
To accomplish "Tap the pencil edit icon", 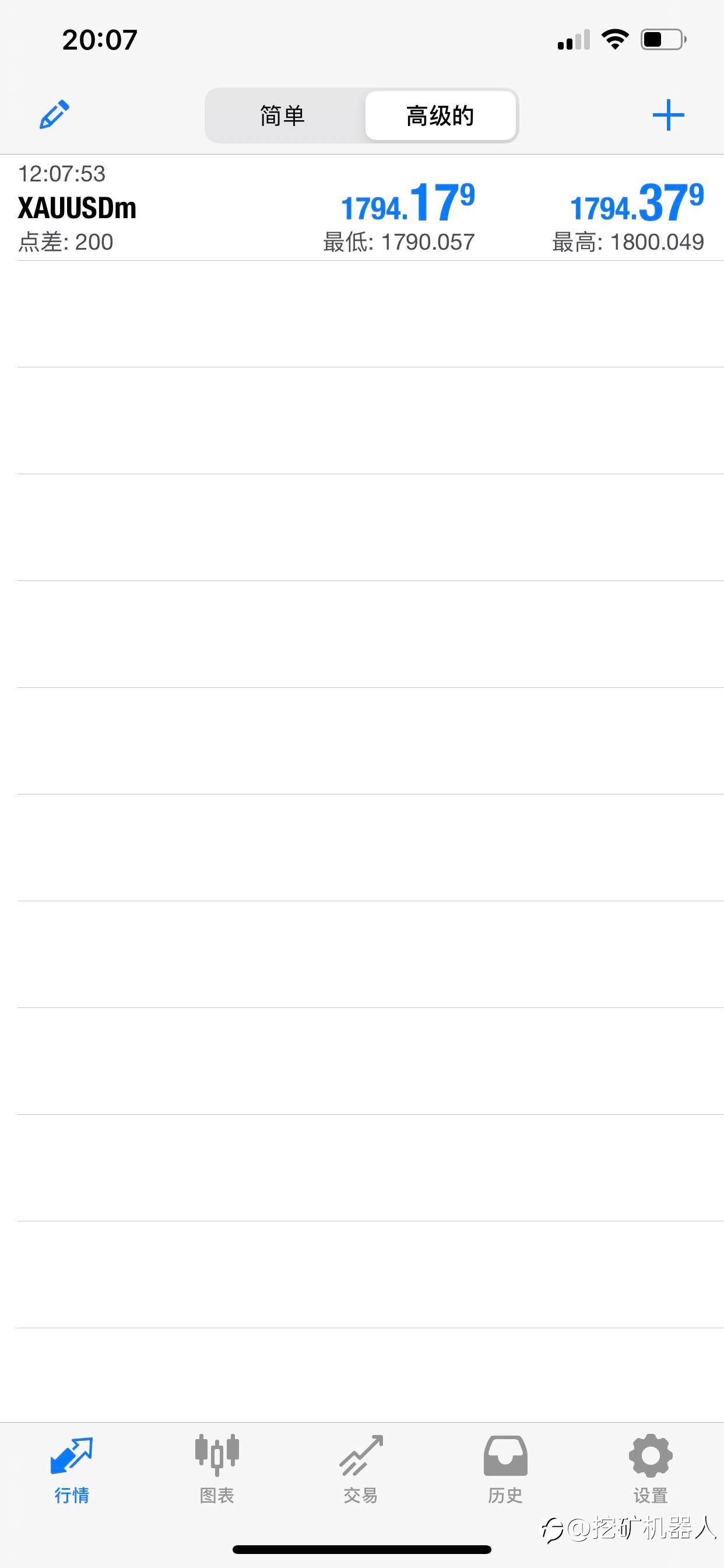I will 54,114.
